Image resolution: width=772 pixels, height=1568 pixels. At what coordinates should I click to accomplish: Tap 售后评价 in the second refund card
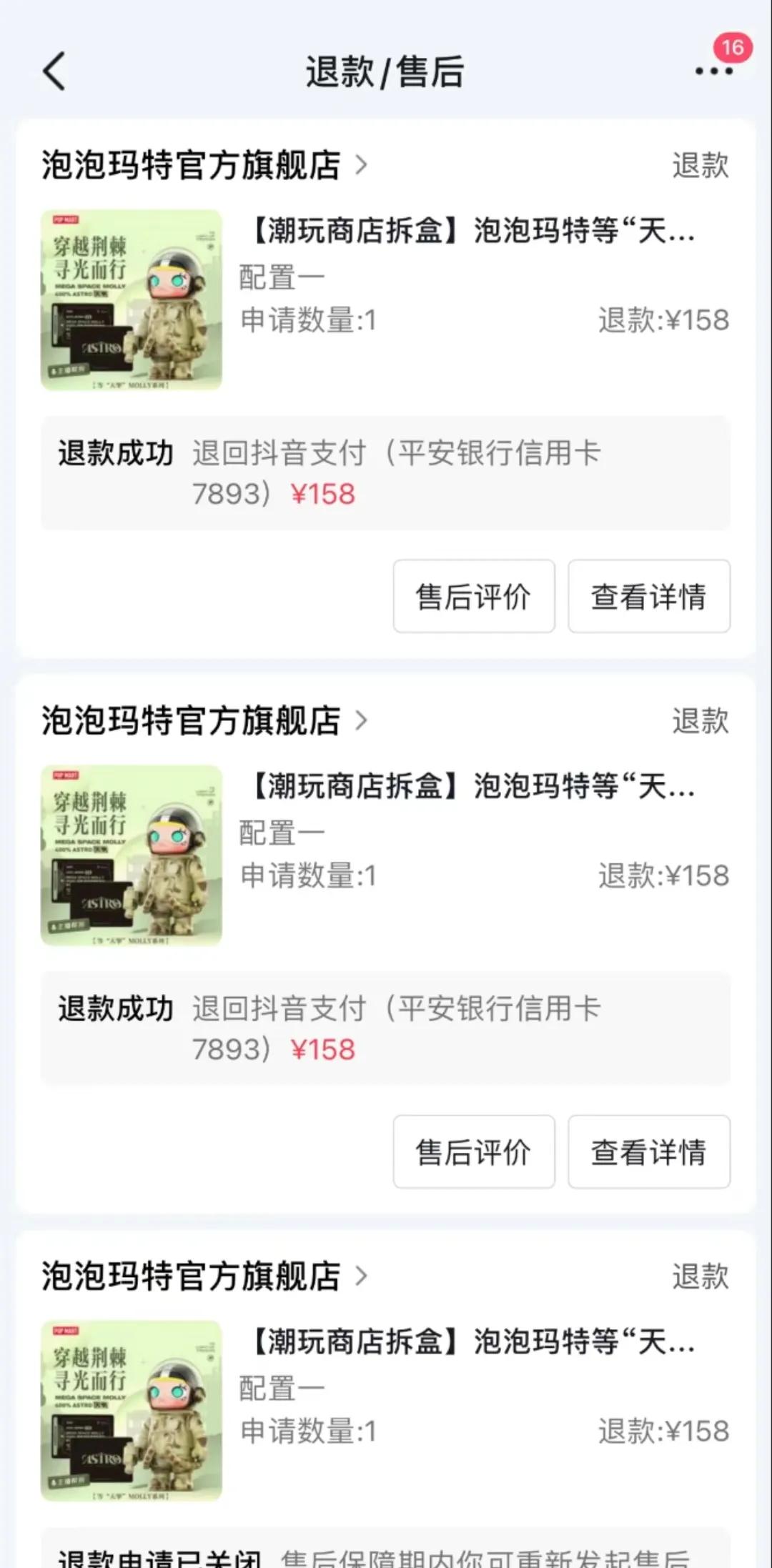pyautogui.click(x=474, y=1152)
